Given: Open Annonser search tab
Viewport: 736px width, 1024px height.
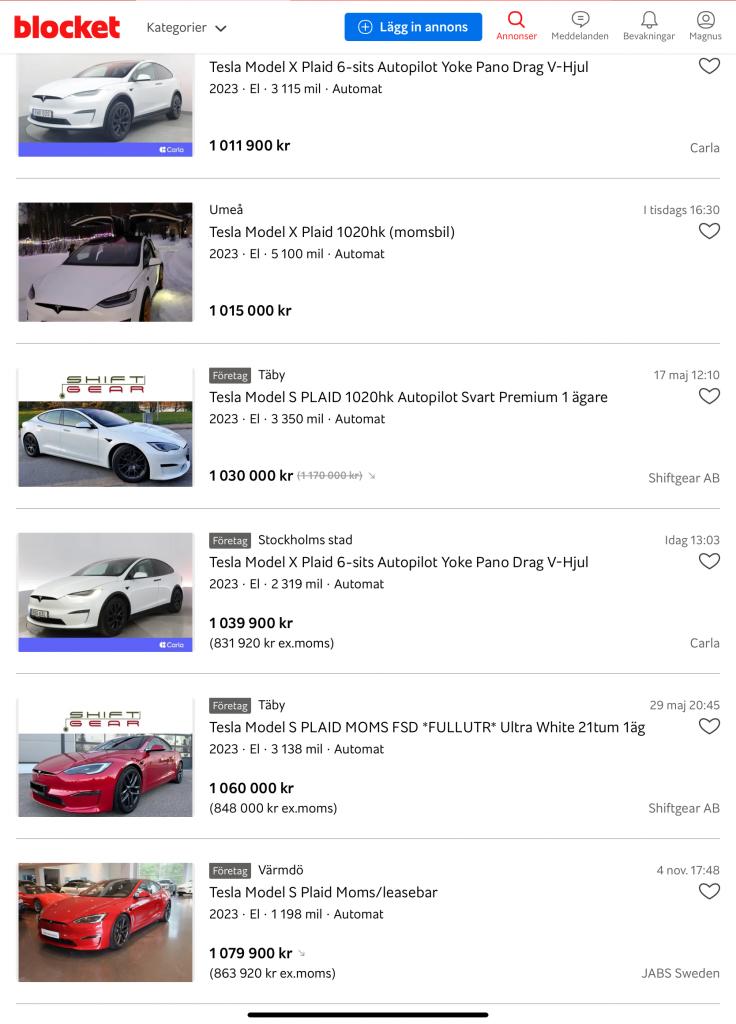Looking at the screenshot, I should pos(516,26).
